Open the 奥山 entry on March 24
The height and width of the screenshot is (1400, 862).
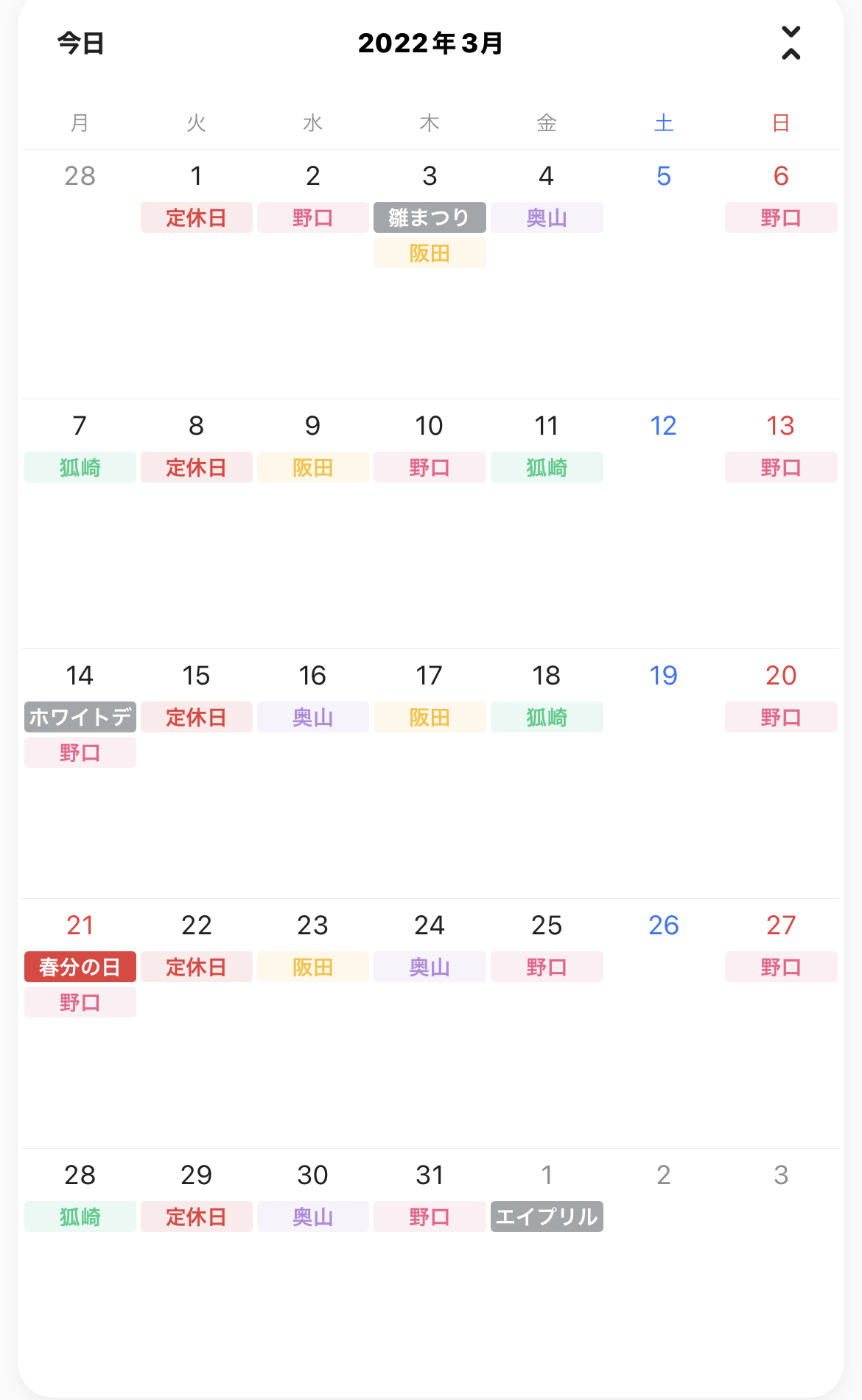430,967
